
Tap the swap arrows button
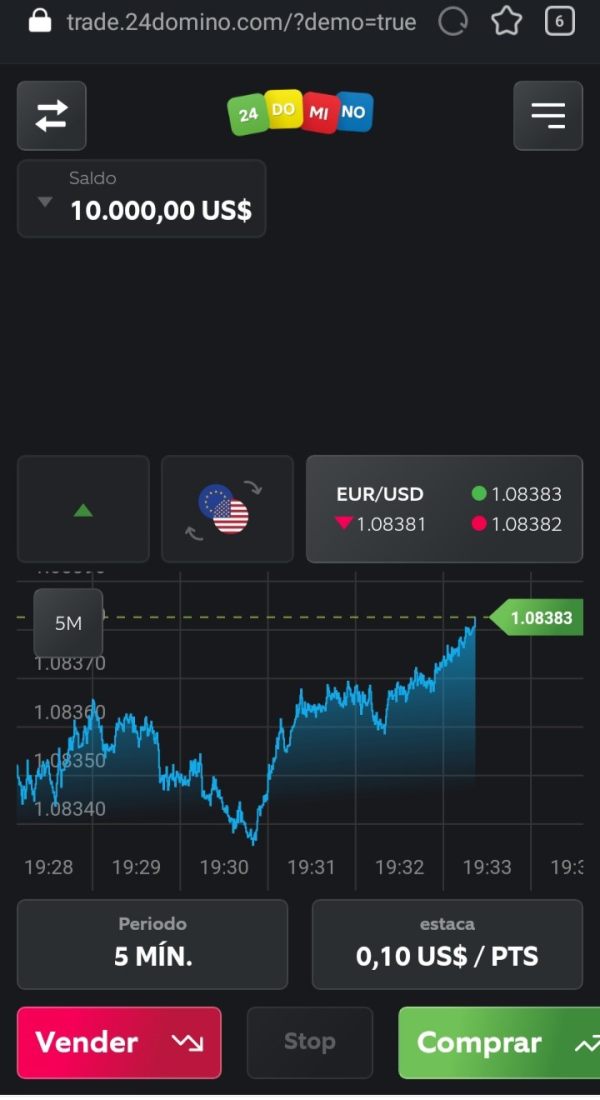[51, 116]
